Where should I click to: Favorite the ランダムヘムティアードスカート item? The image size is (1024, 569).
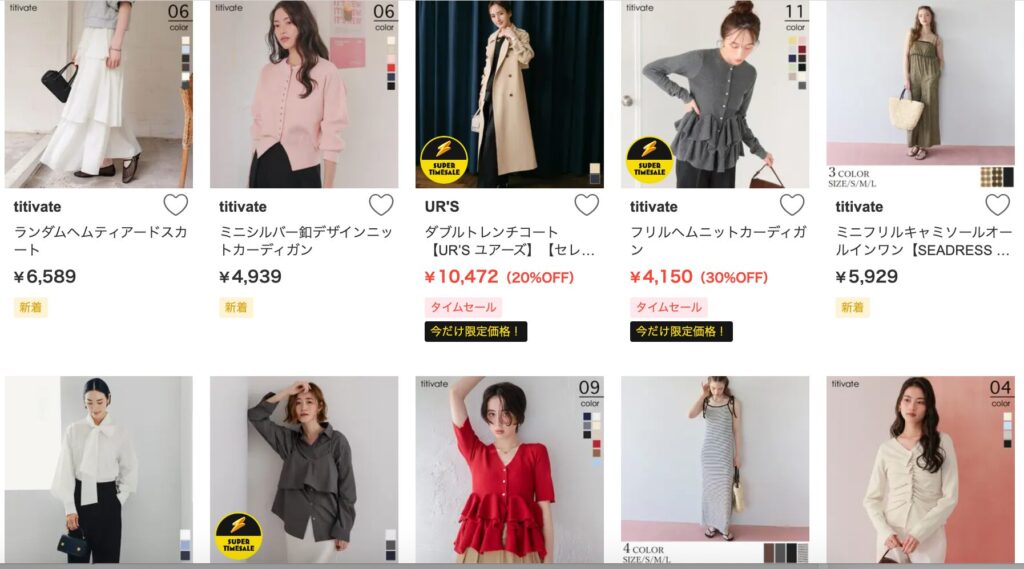click(x=176, y=205)
